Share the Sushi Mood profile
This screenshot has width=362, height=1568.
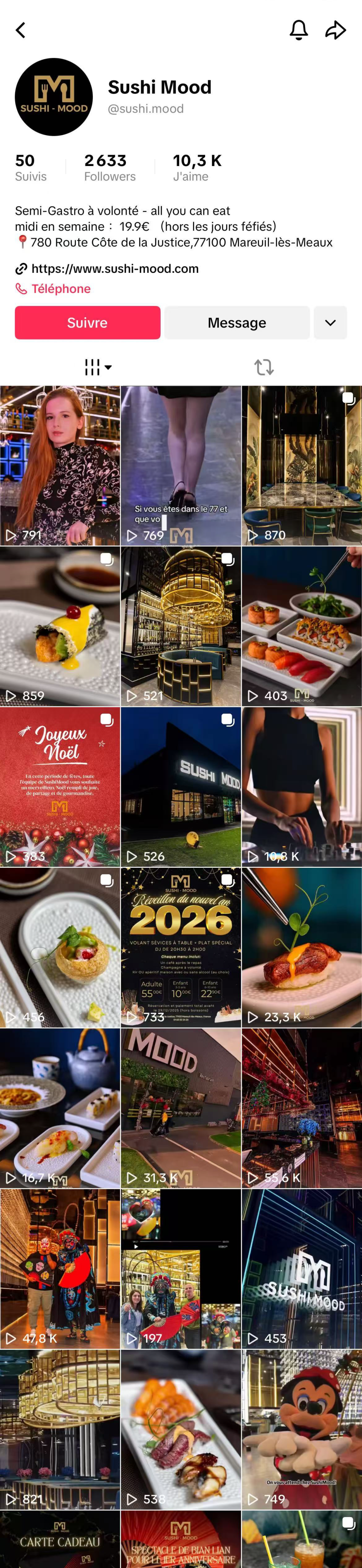335,30
